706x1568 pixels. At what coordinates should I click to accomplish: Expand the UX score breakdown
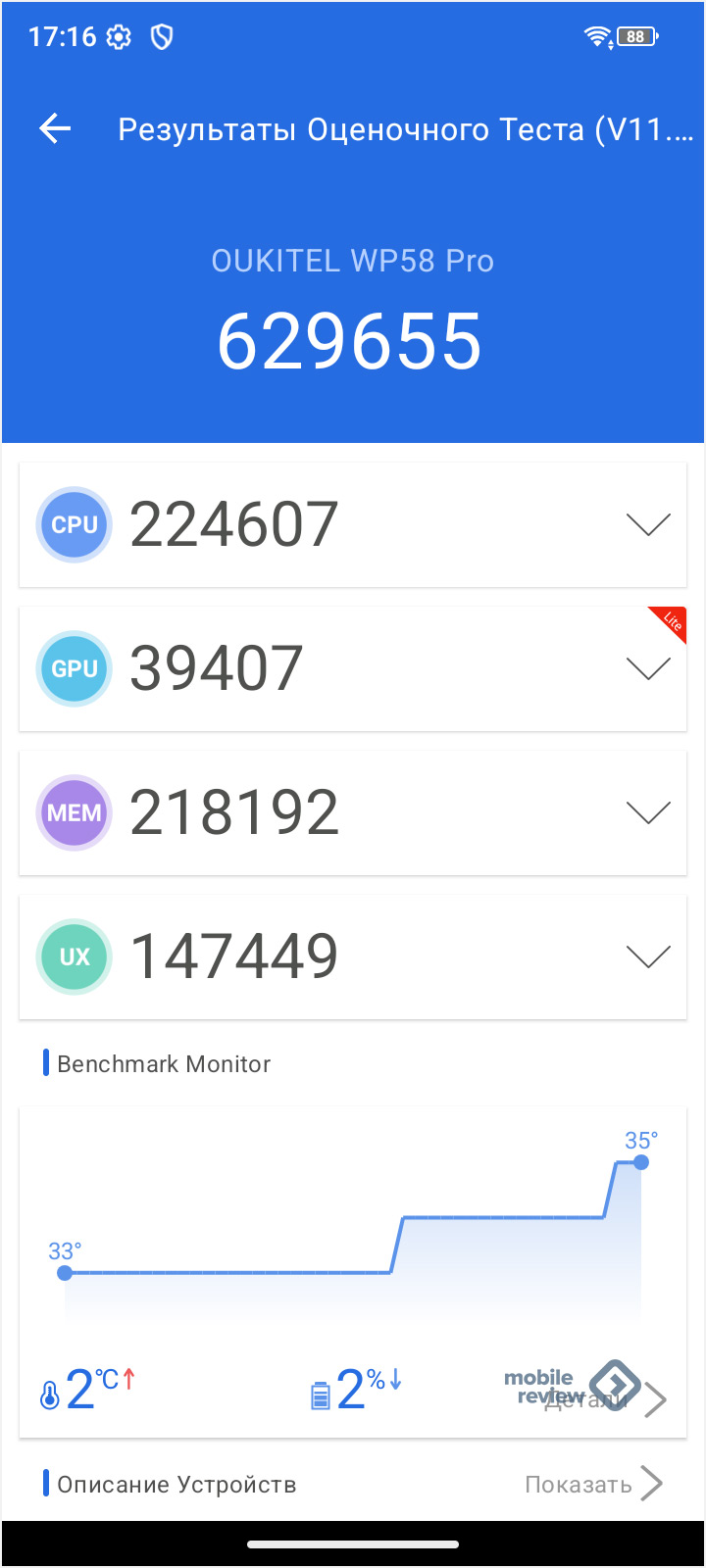[x=647, y=957]
